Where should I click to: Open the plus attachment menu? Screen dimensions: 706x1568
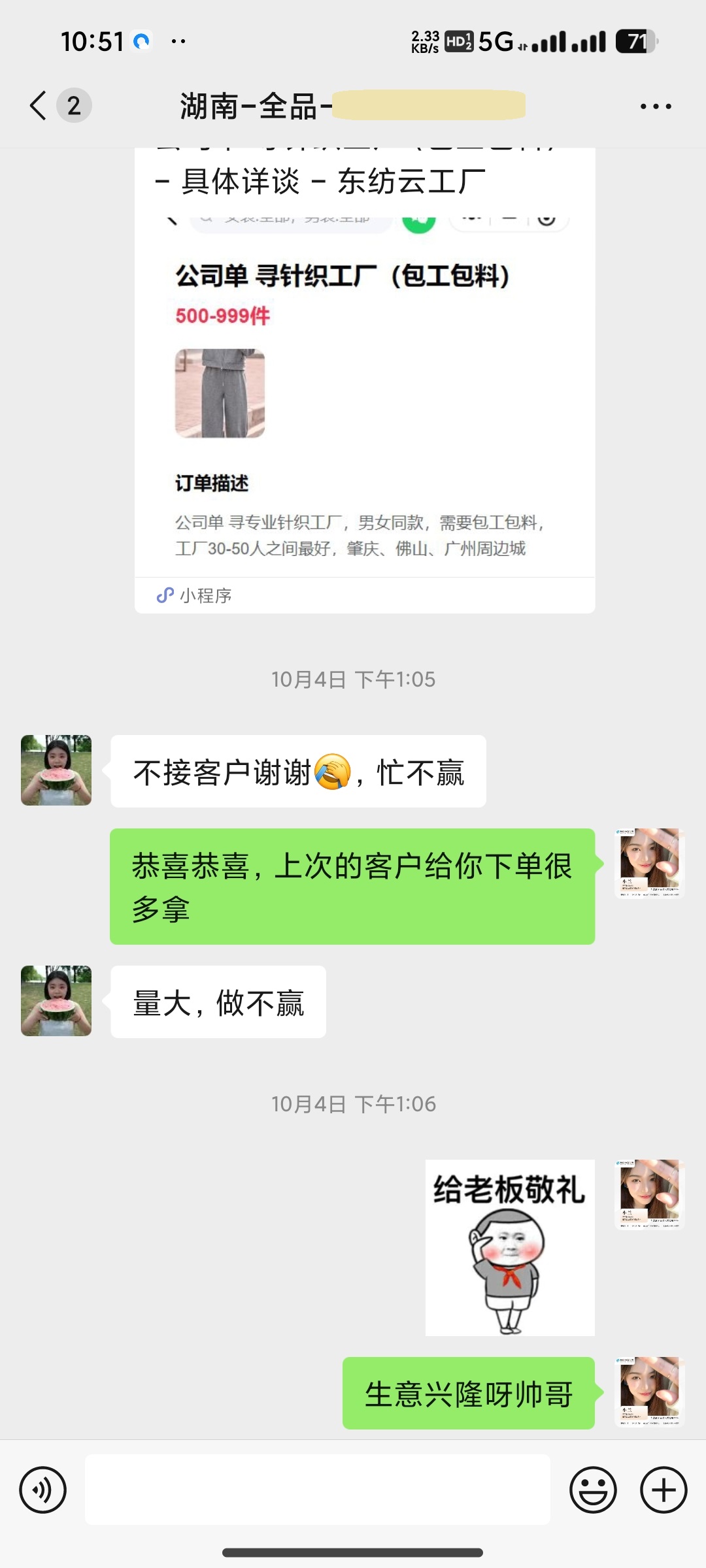(x=663, y=1490)
